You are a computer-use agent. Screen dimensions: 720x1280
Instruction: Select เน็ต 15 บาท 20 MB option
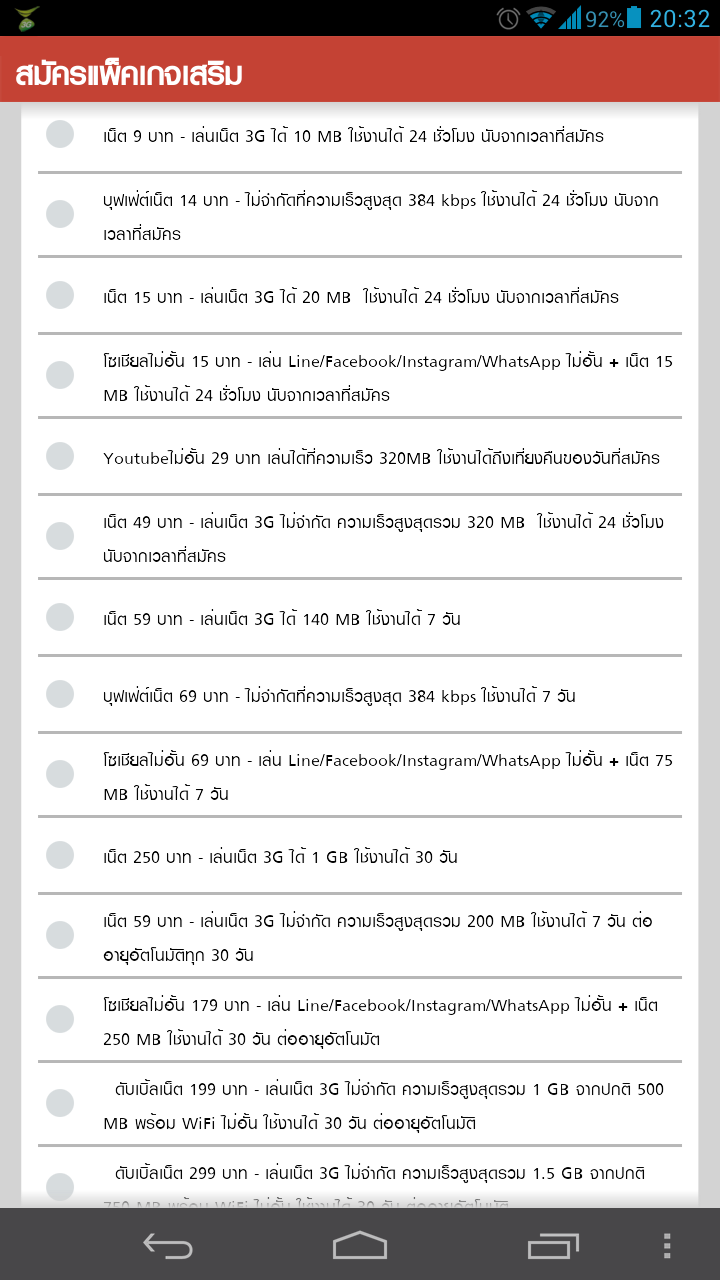pos(360,295)
